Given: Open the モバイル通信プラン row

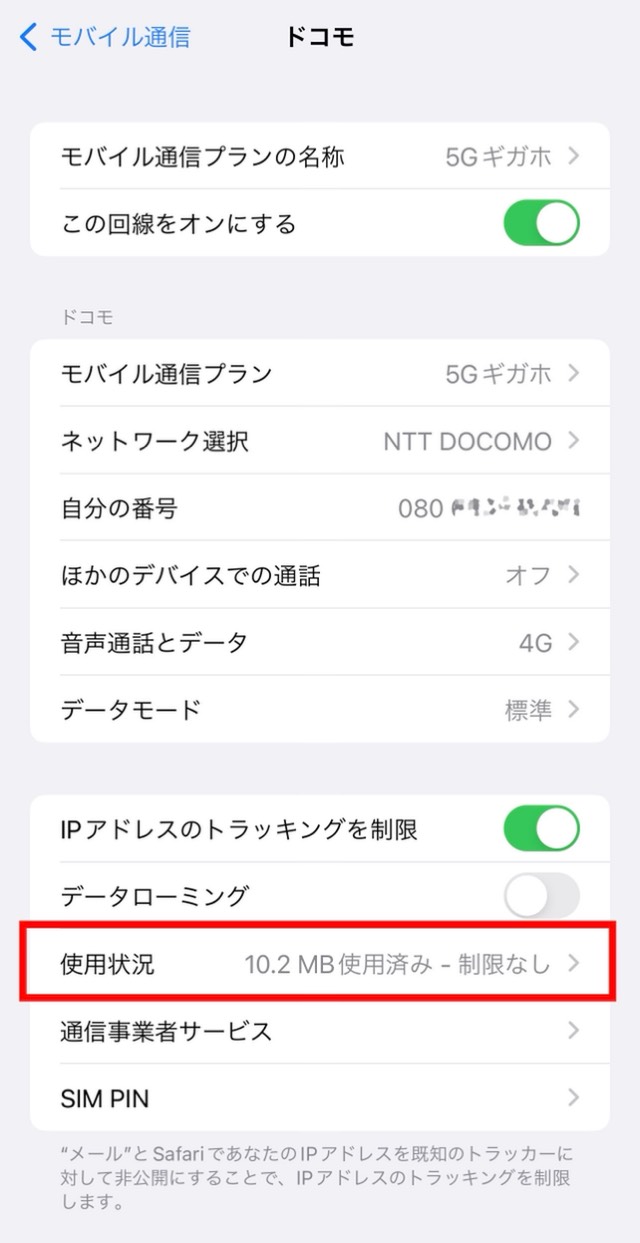Looking at the screenshot, I should click(x=320, y=373).
